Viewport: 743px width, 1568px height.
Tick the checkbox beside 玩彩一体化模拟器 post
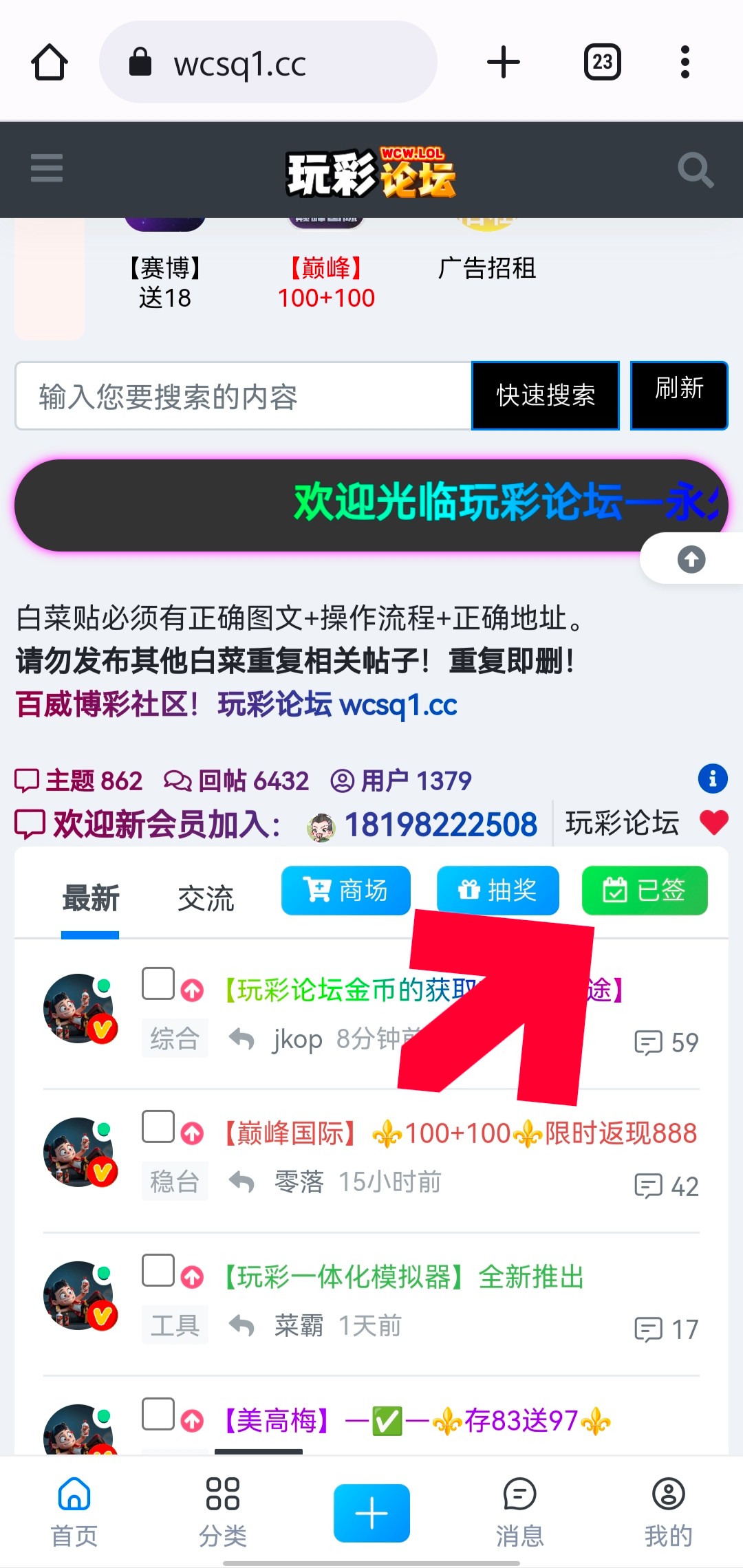click(158, 1270)
